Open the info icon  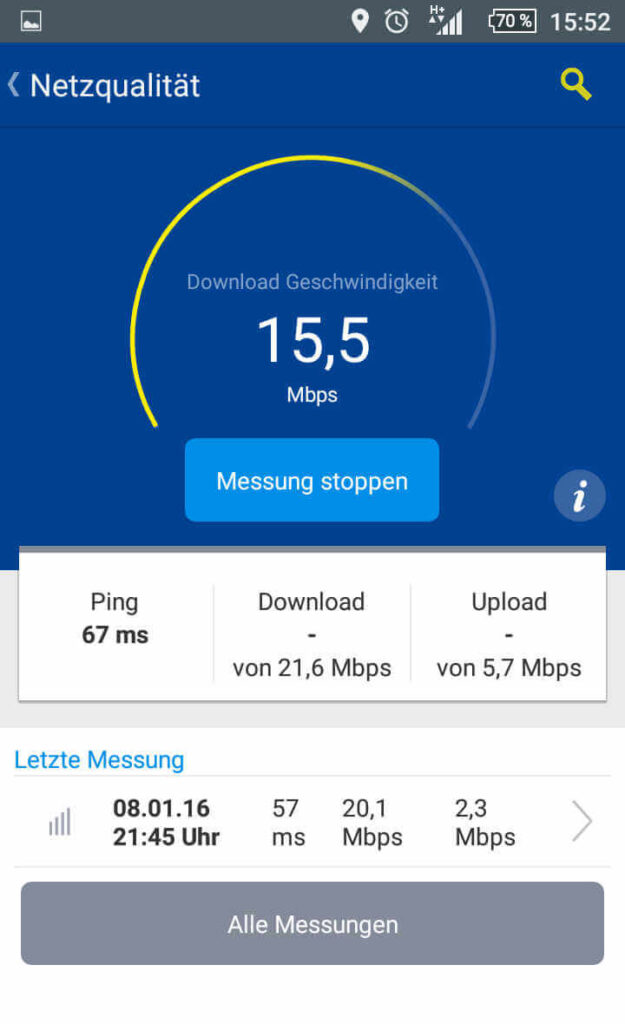point(579,496)
